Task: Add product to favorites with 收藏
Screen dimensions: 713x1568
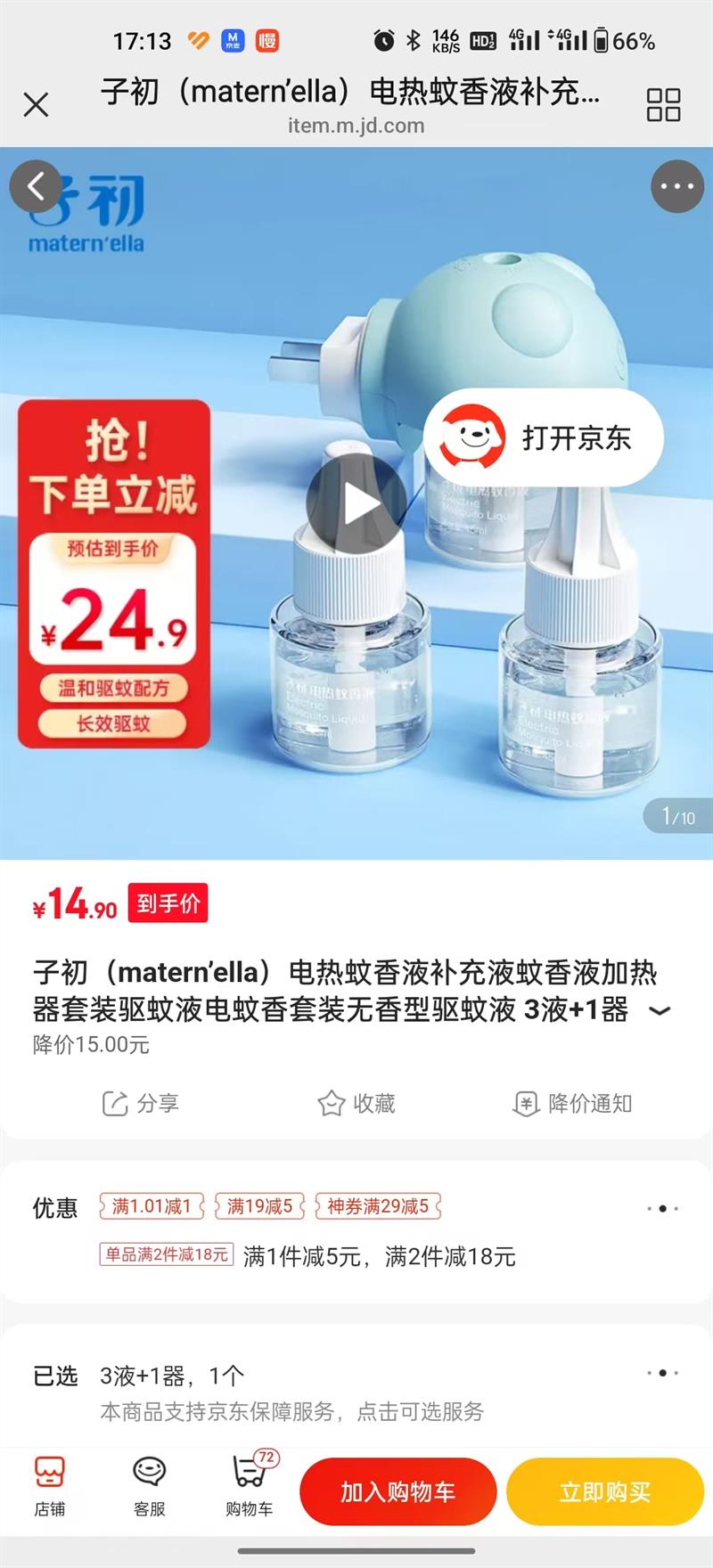Action: pyautogui.click(x=356, y=1103)
